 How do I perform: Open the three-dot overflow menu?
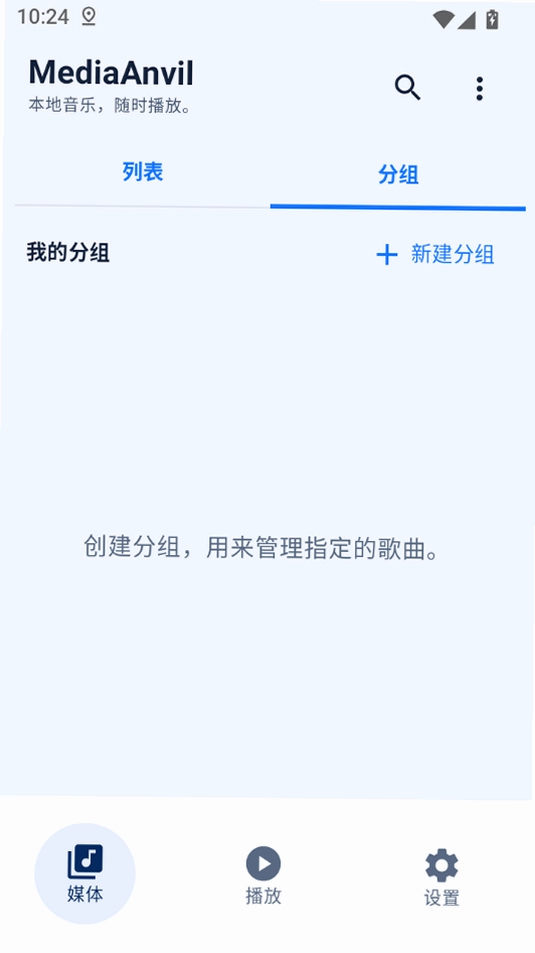tap(480, 89)
